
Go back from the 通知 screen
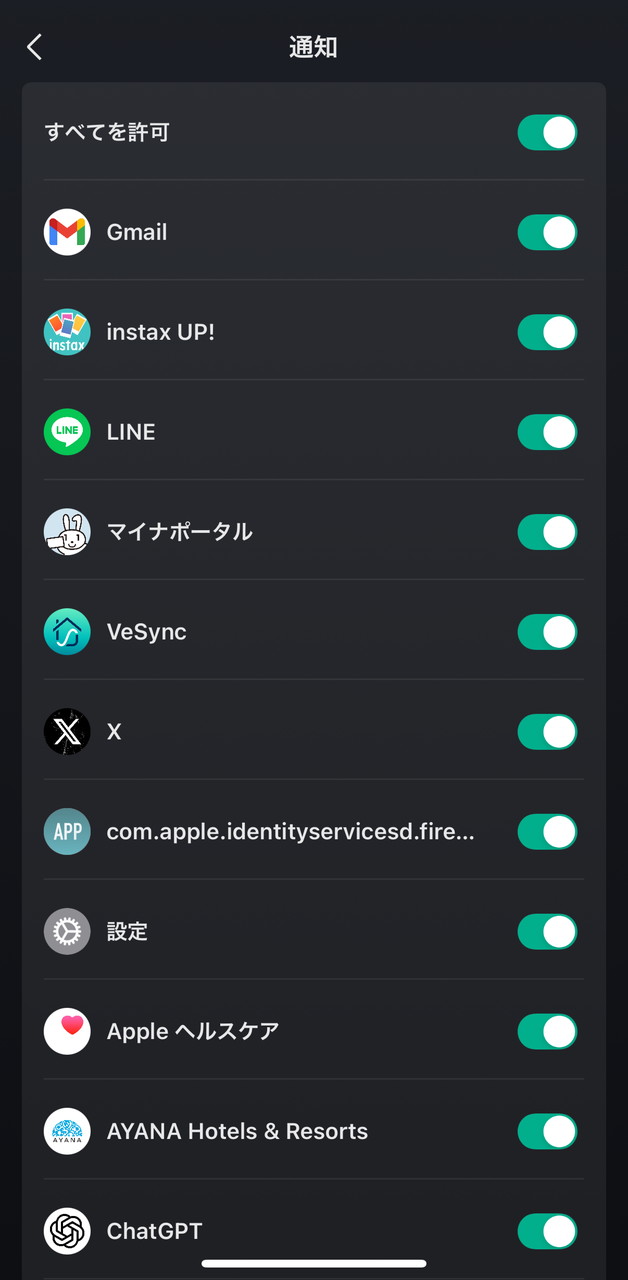coord(35,47)
